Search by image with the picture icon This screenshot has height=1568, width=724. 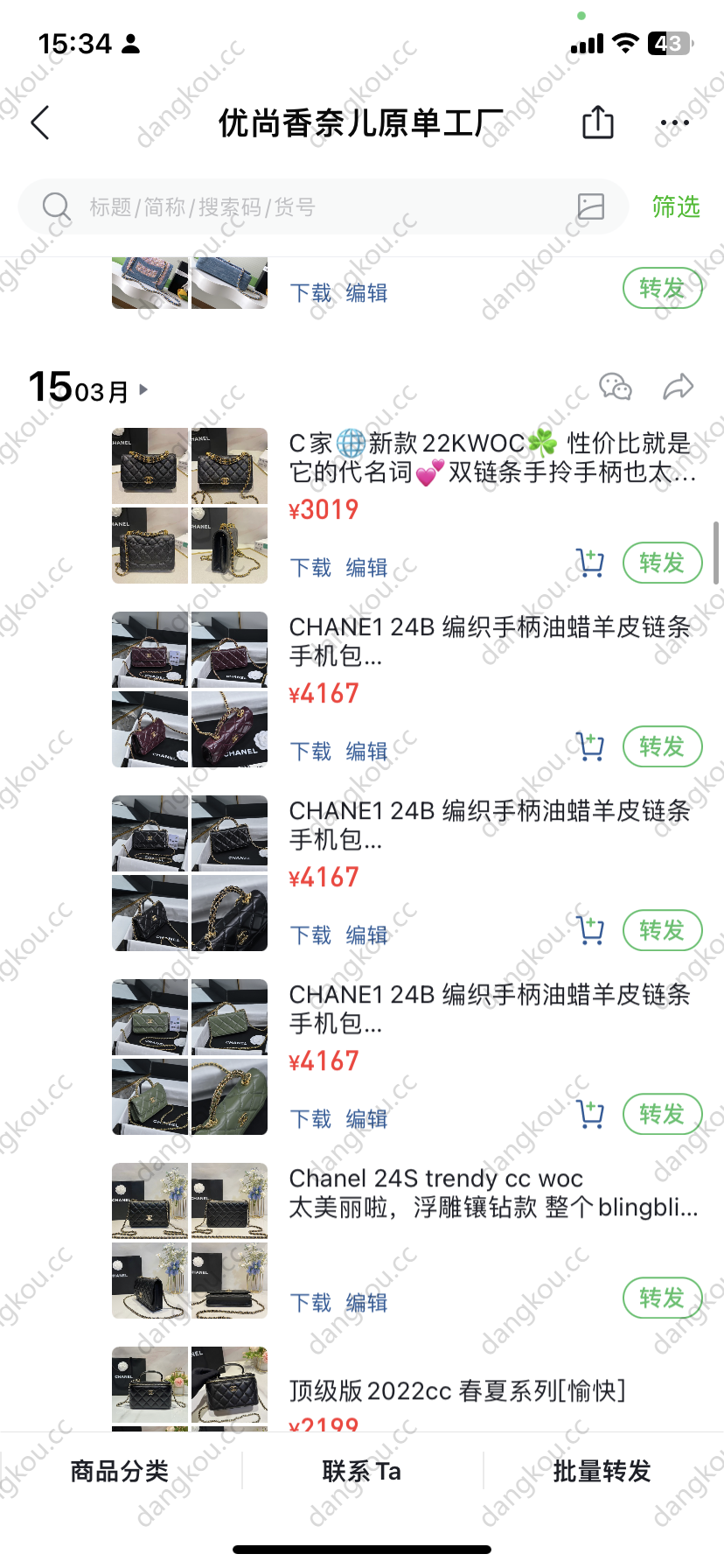591,206
